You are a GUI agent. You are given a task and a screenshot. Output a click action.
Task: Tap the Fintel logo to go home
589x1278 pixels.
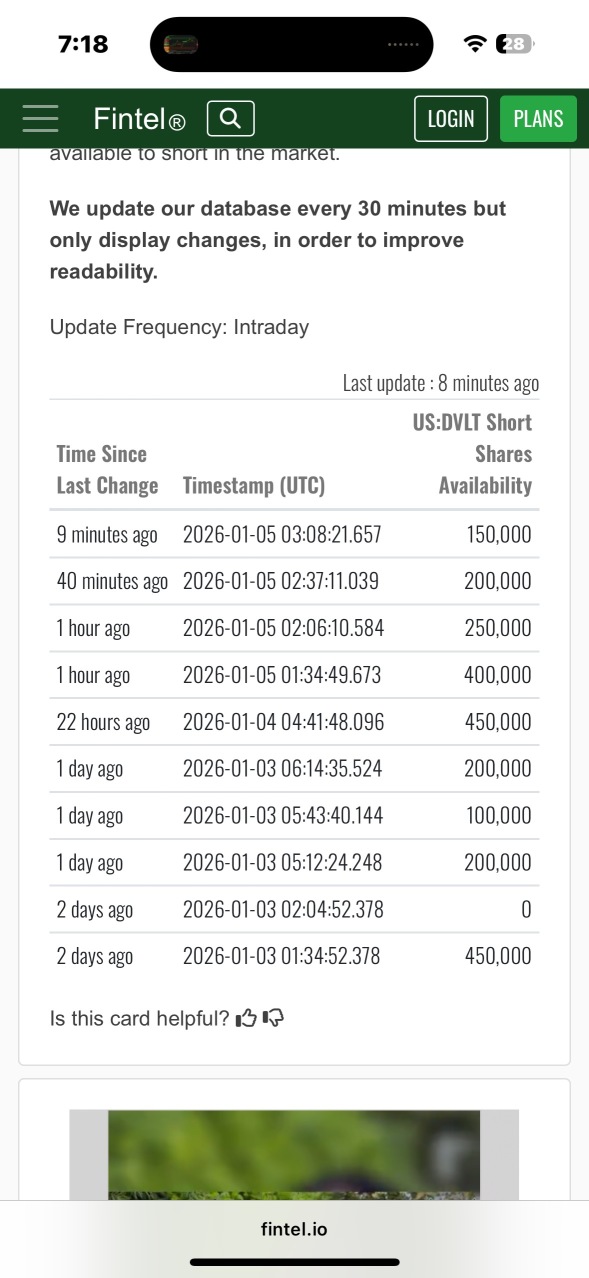tap(139, 119)
